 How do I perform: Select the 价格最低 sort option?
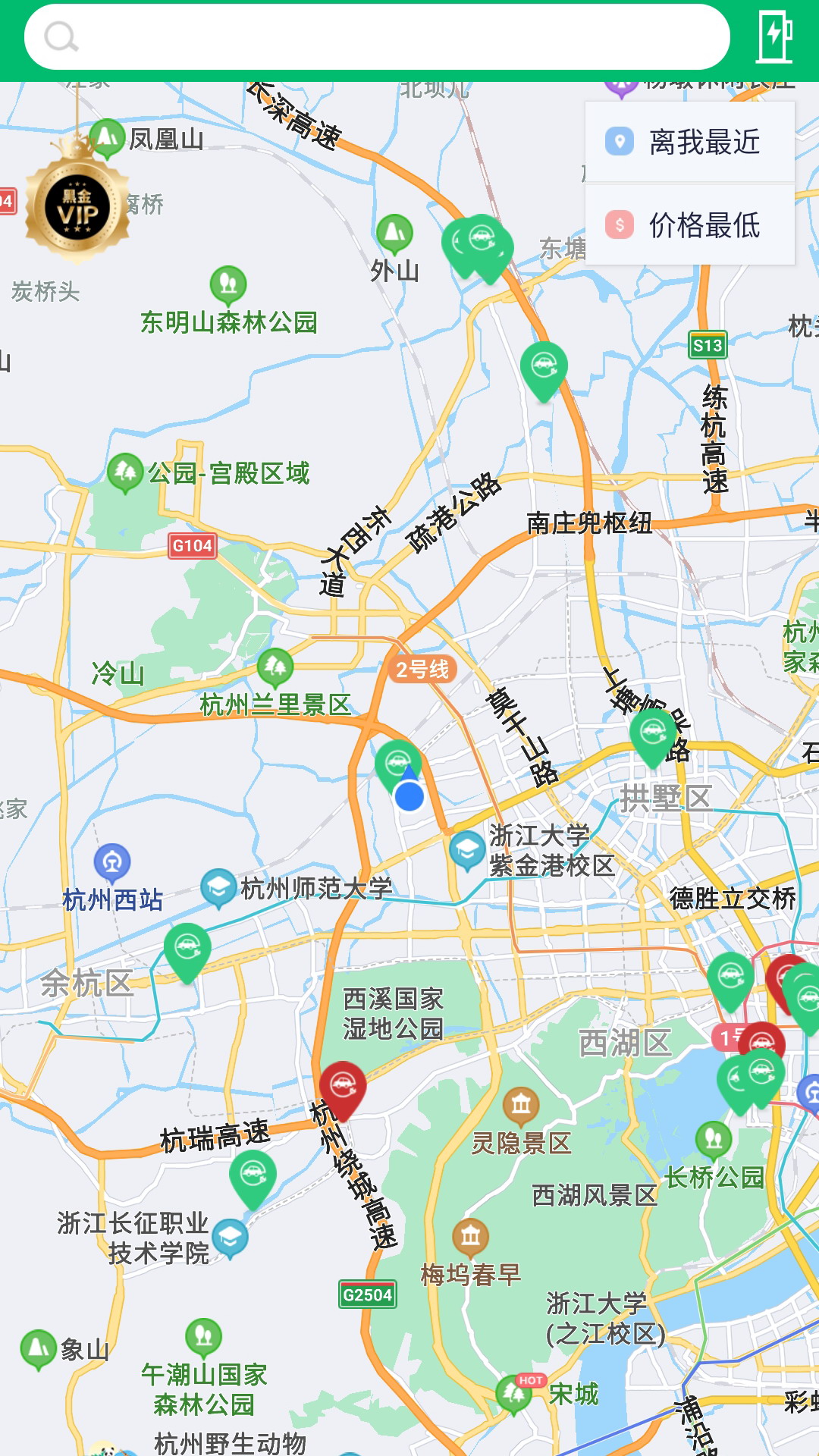coord(690,224)
